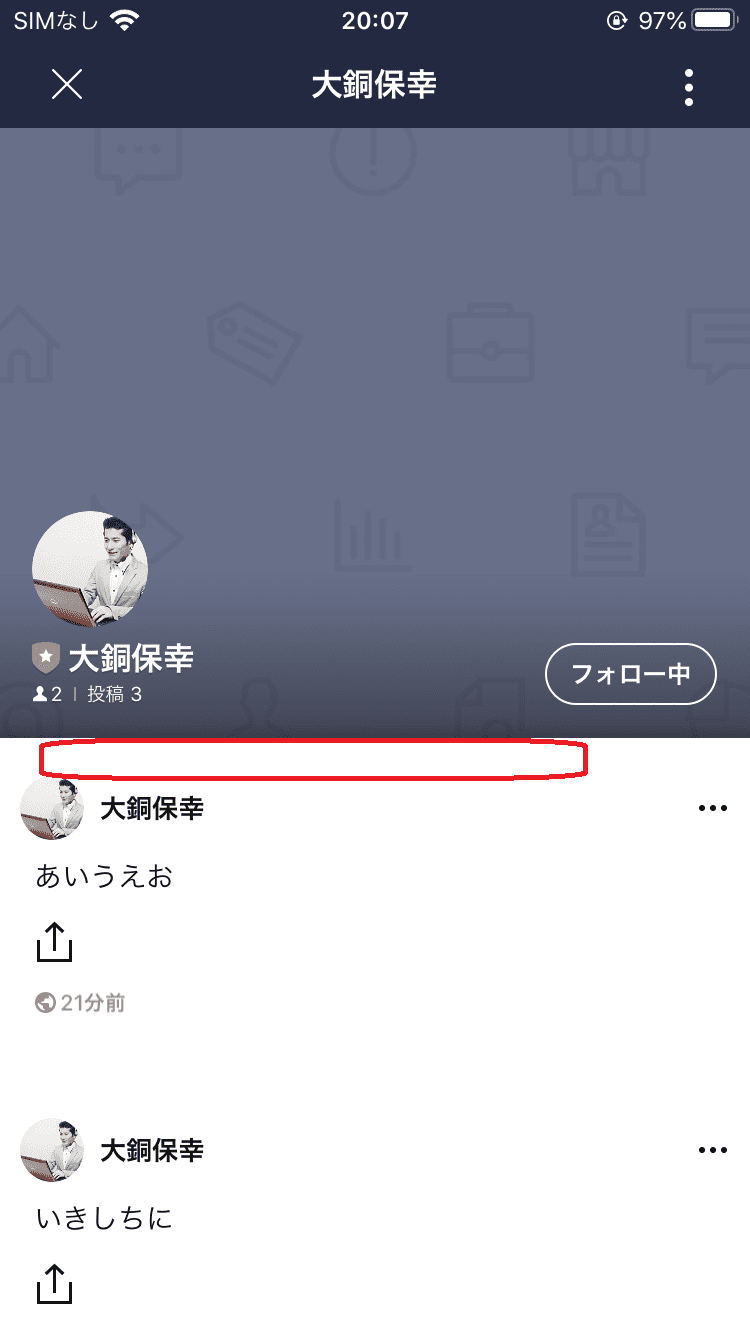
Task: Share the あいうえお post
Action: 55,942
